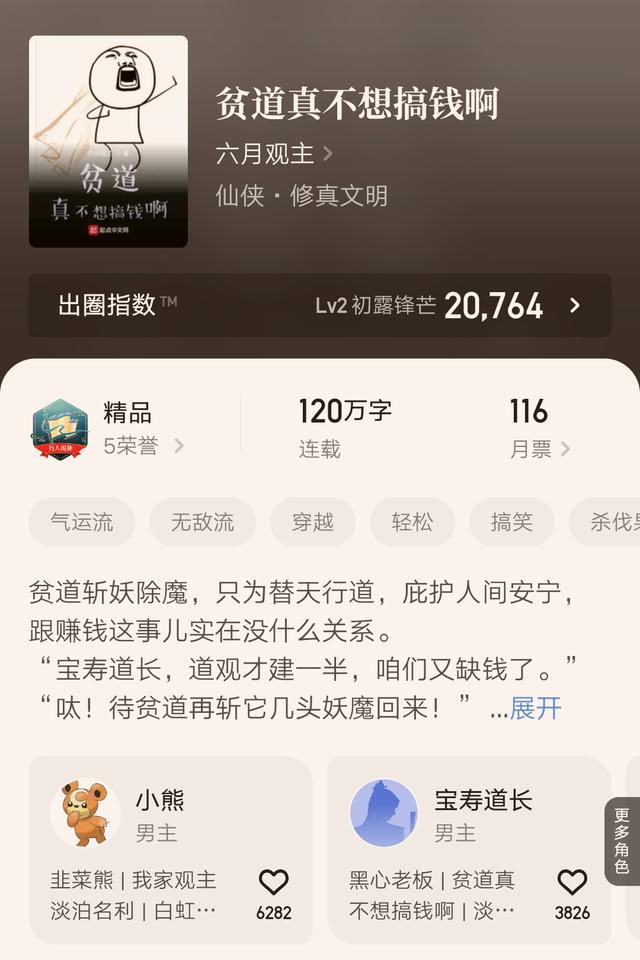Select the 气运流 tag chip
This screenshot has width=640, height=960.
82,522
